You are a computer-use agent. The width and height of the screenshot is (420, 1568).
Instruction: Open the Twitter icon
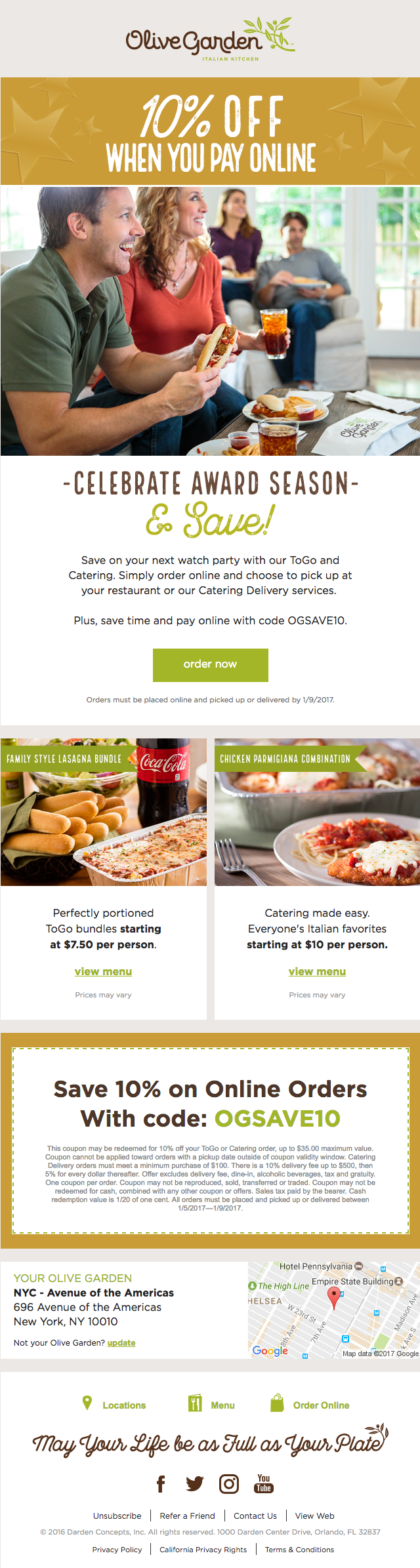[x=194, y=1483]
